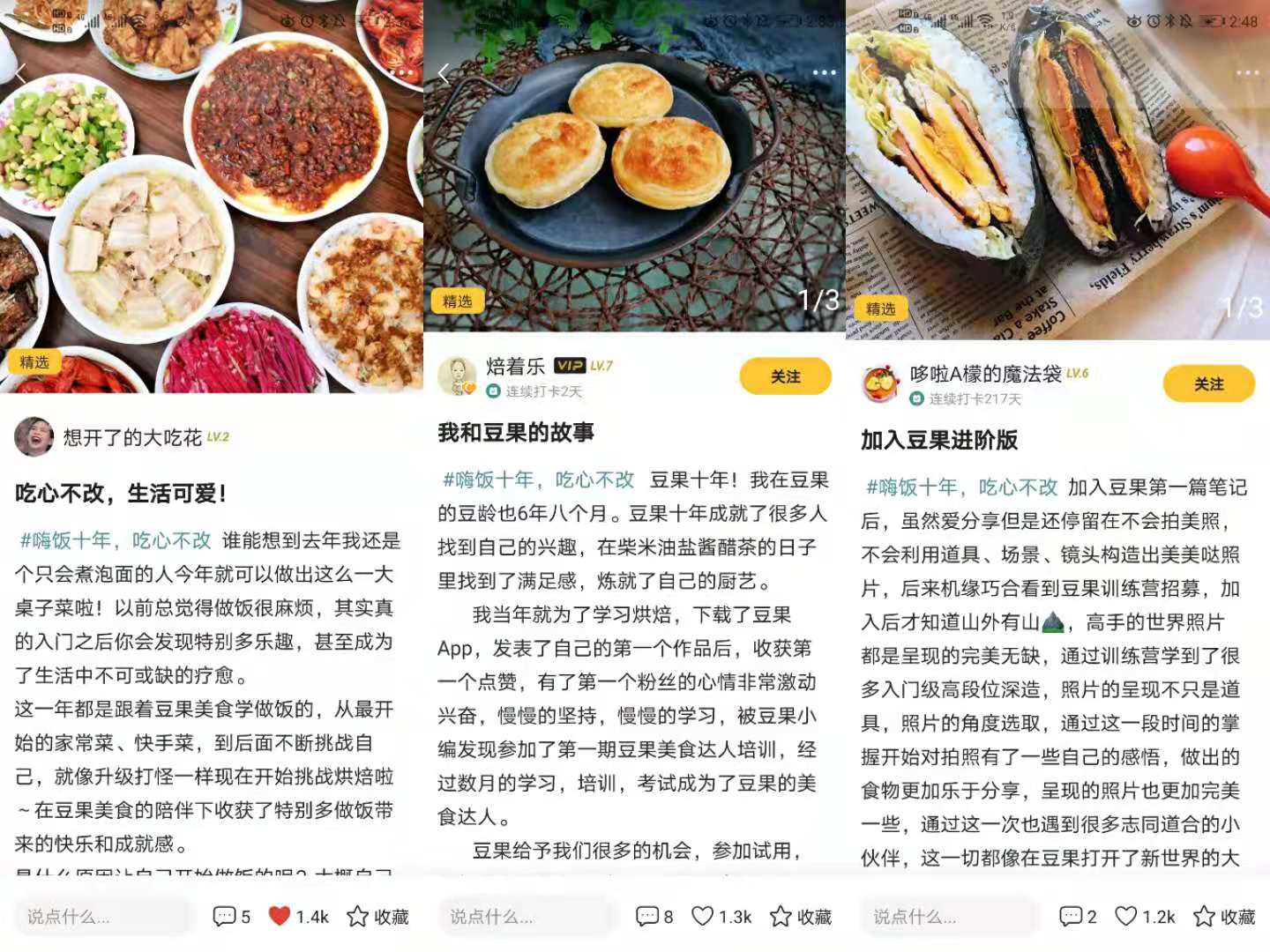This screenshot has width=1270, height=952.
Task: Follow the author 焙着乐
Action: click(784, 376)
